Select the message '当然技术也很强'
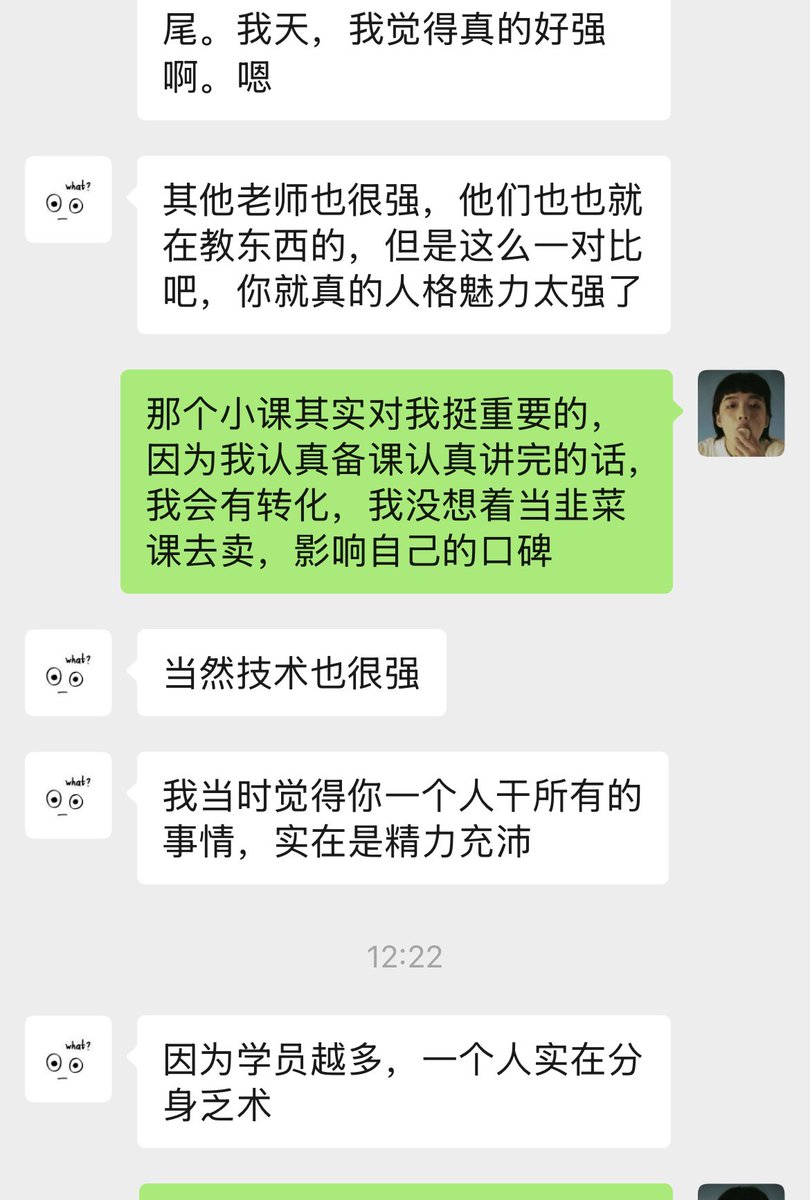Screen dimensions: 810x1200 [x=295, y=672]
